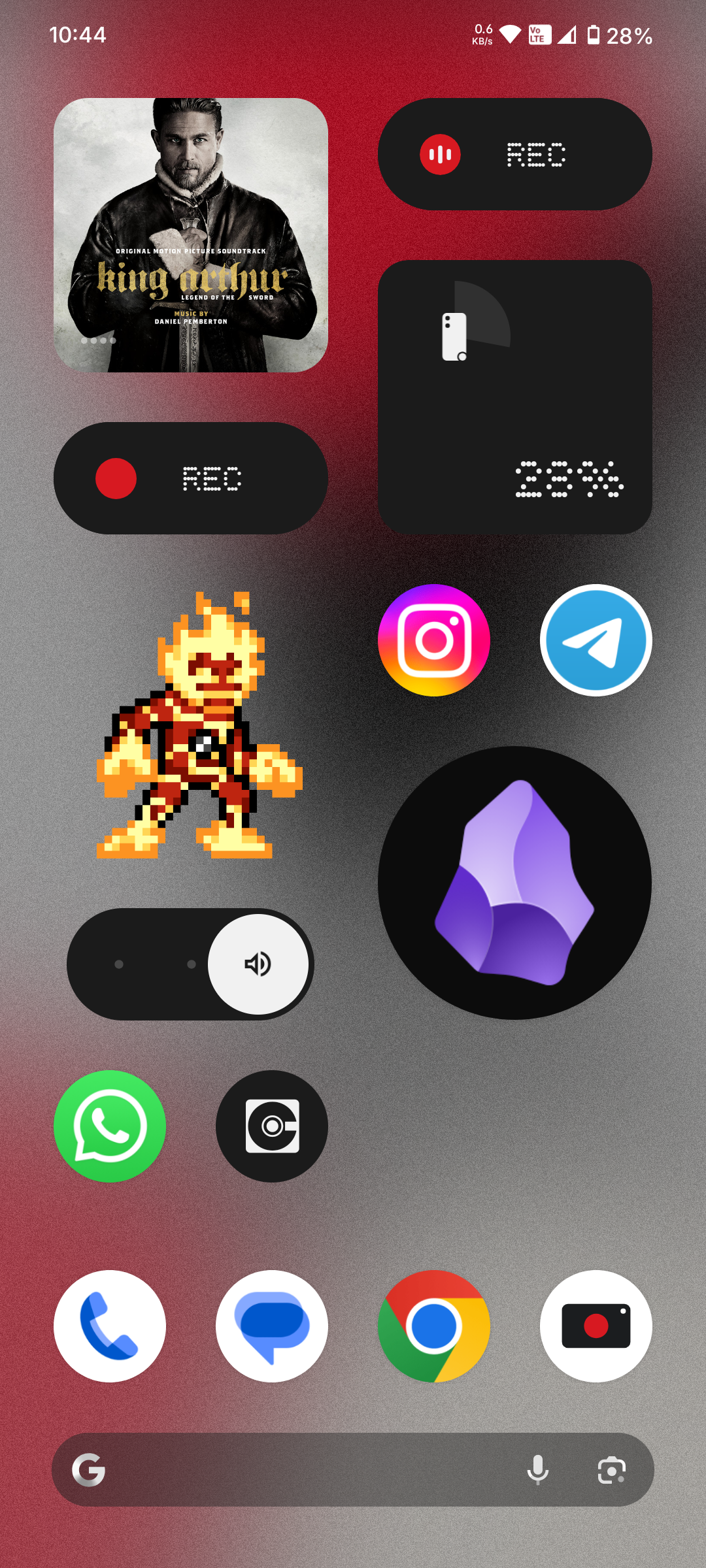Open the screen recorder app in the dock

click(596, 1326)
